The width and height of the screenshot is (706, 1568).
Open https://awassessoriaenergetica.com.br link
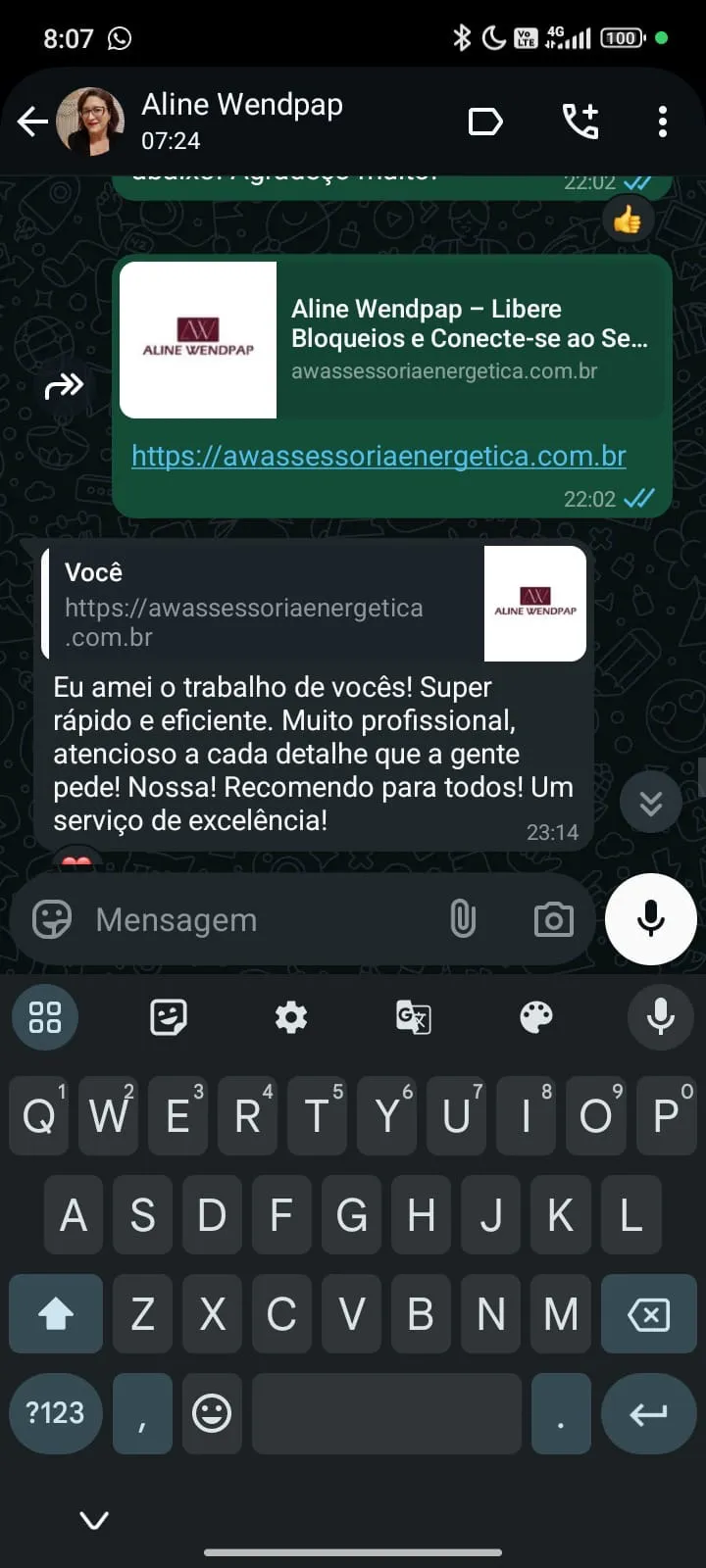[377, 456]
